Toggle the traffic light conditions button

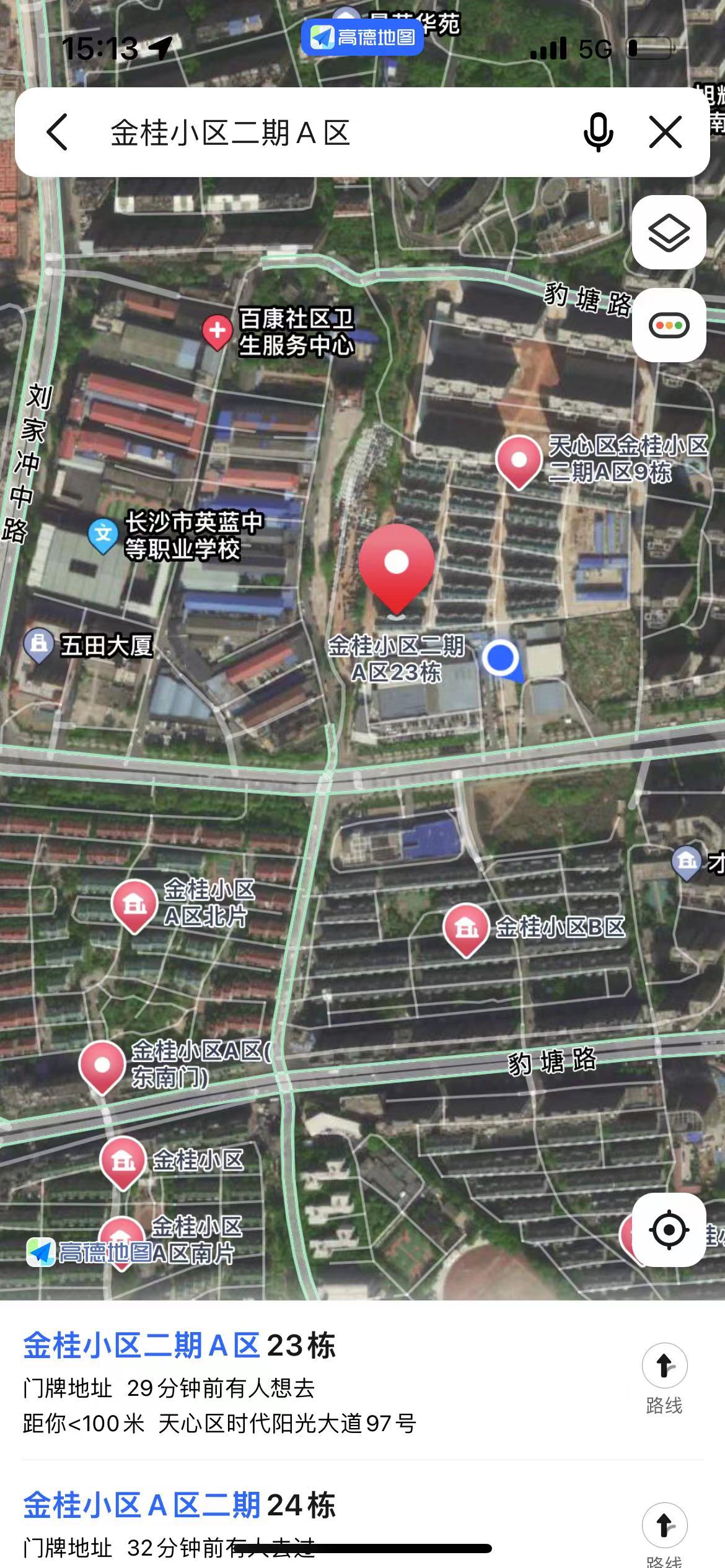click(x=669, y=325)
